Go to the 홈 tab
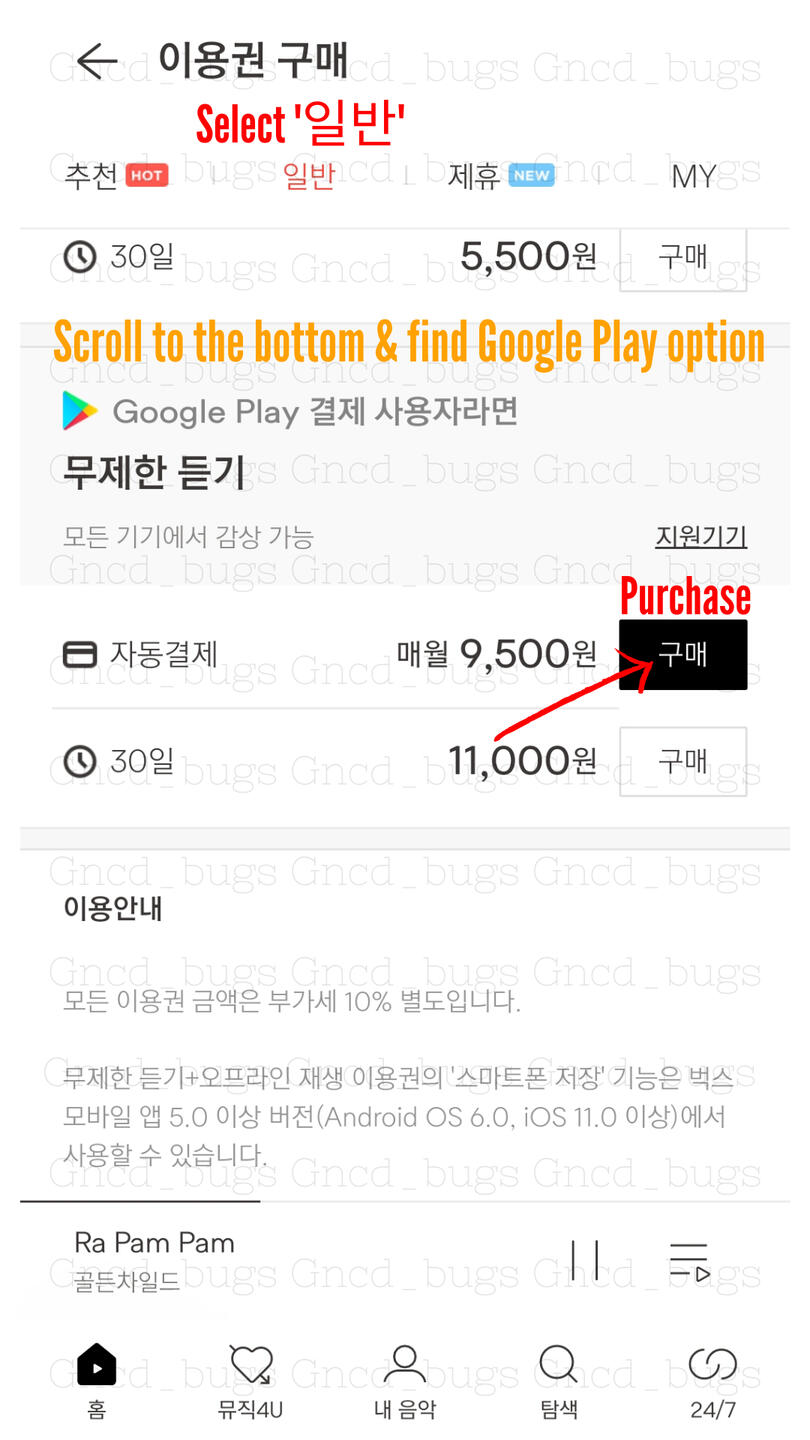Screen dimensions: 810x1440 click(97, 1383)
